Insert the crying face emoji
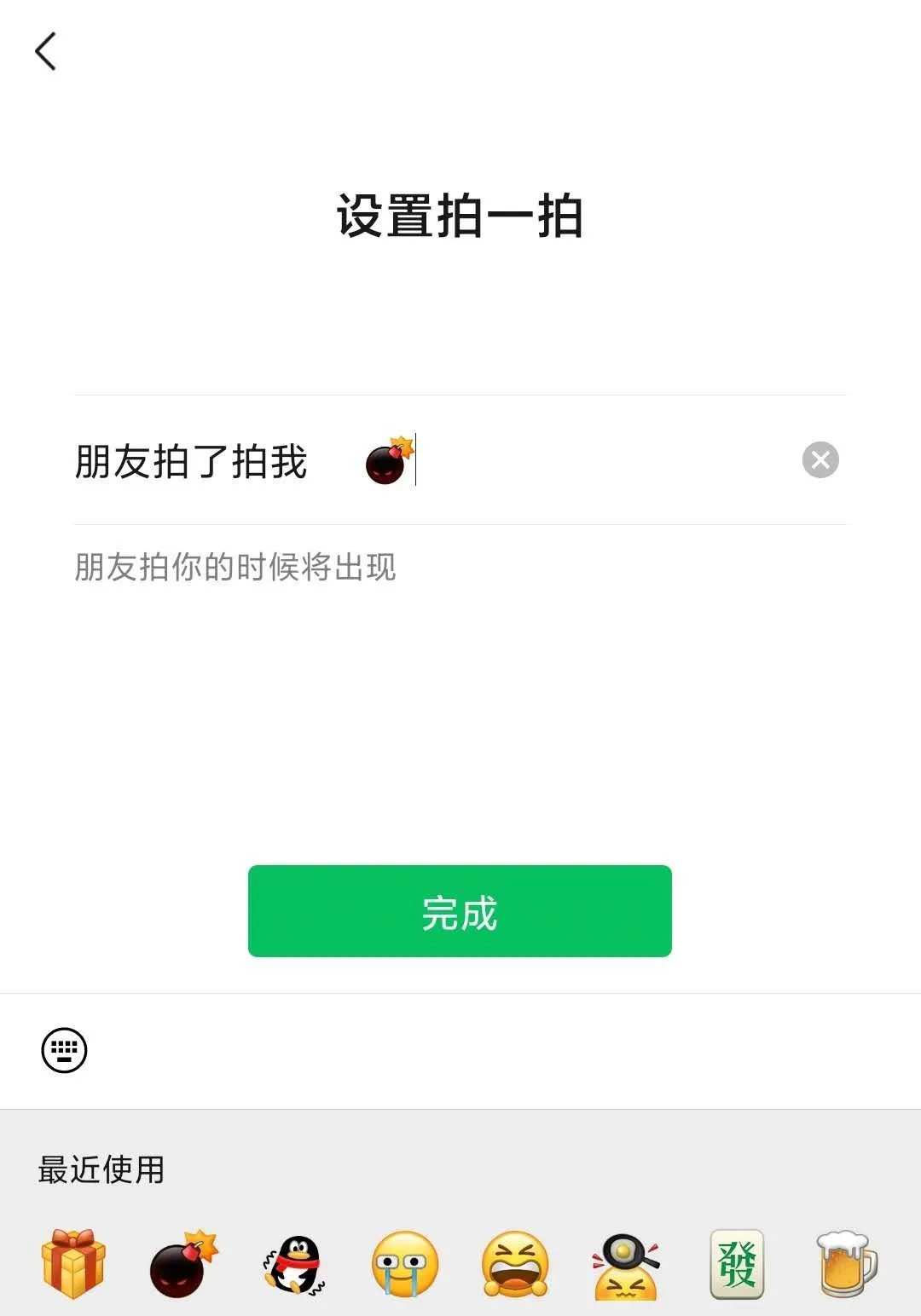This screenshot has height=1316, width=921. tap(405, 1263)
